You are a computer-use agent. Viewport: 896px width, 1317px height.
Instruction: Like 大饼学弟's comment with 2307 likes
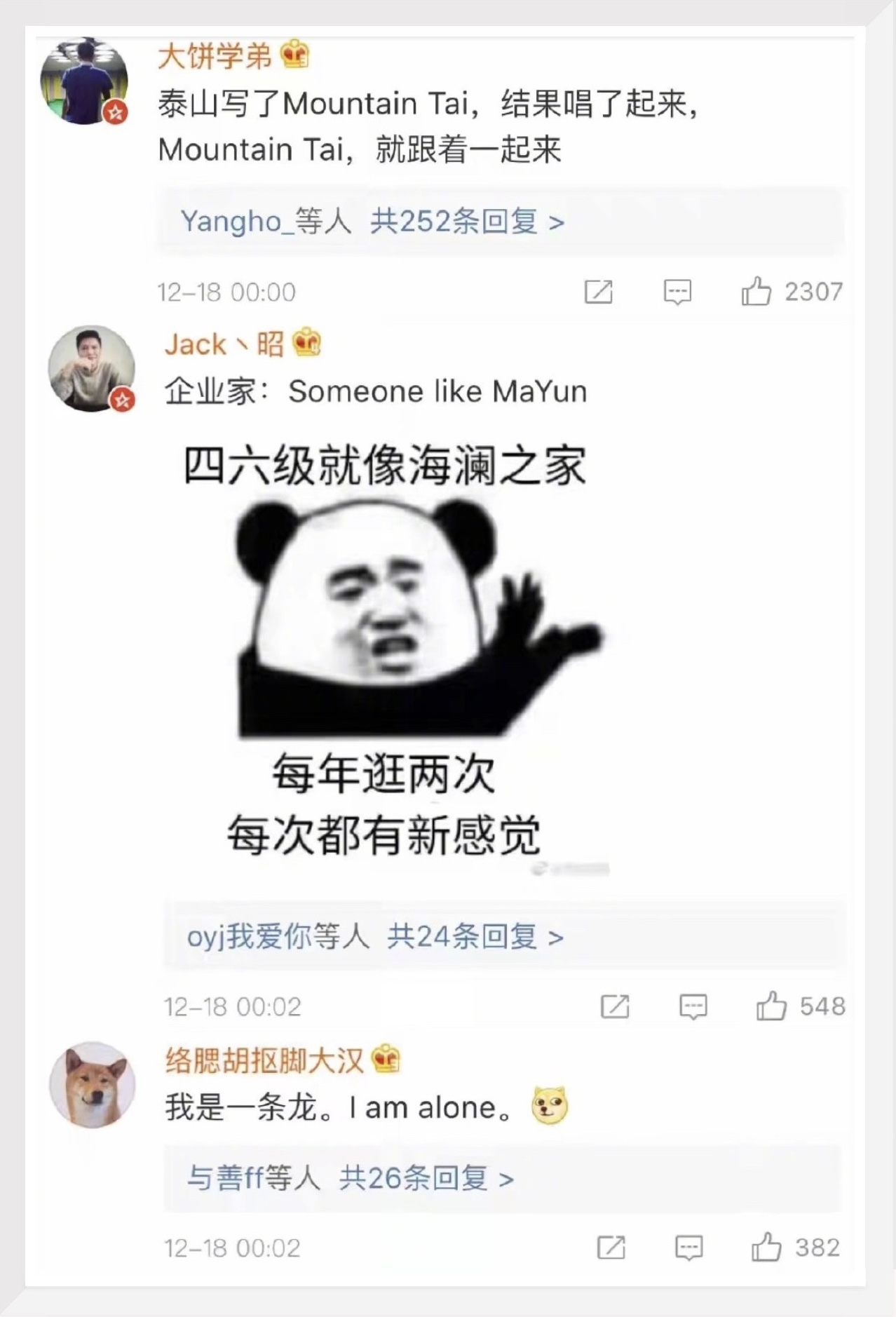tap(756, 292)
